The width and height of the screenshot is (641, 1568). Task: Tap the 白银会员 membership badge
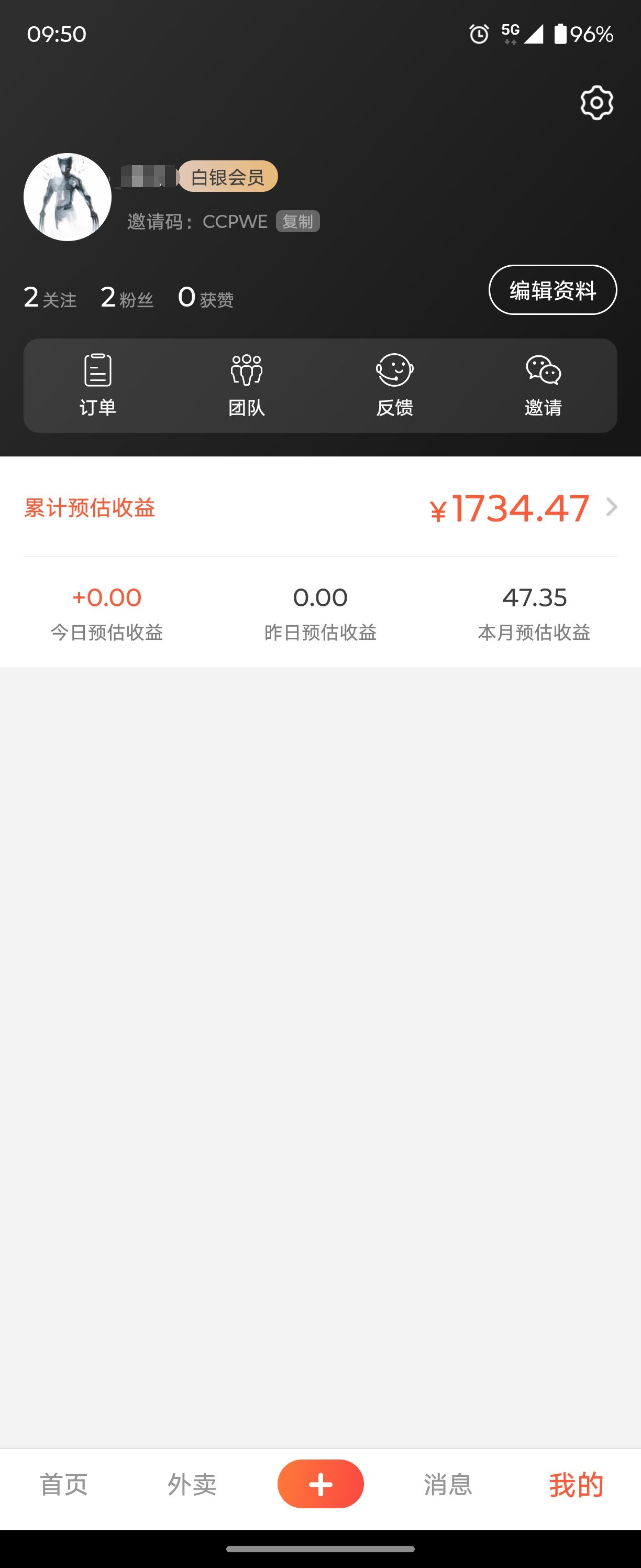pos(227,177)
